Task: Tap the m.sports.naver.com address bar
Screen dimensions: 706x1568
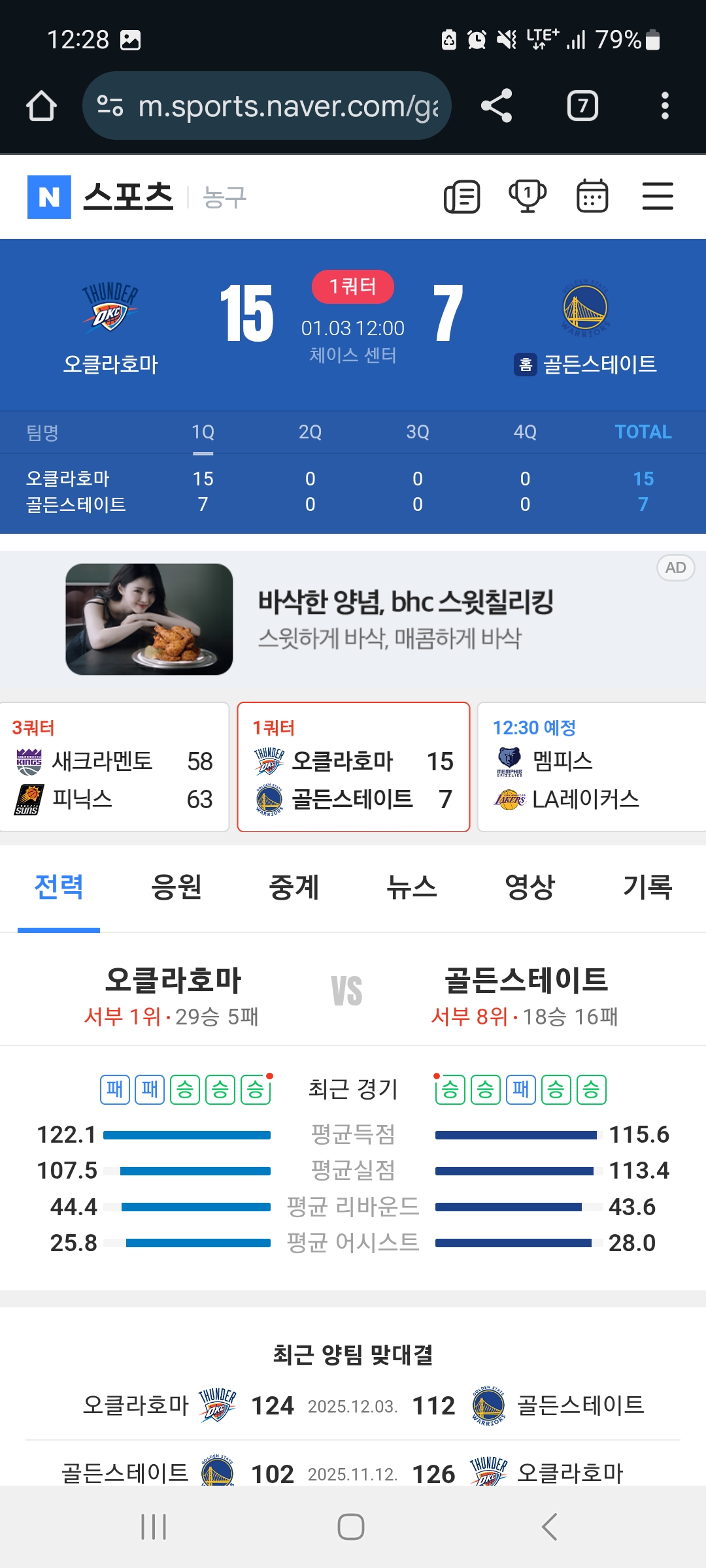Action: point(267,106)
